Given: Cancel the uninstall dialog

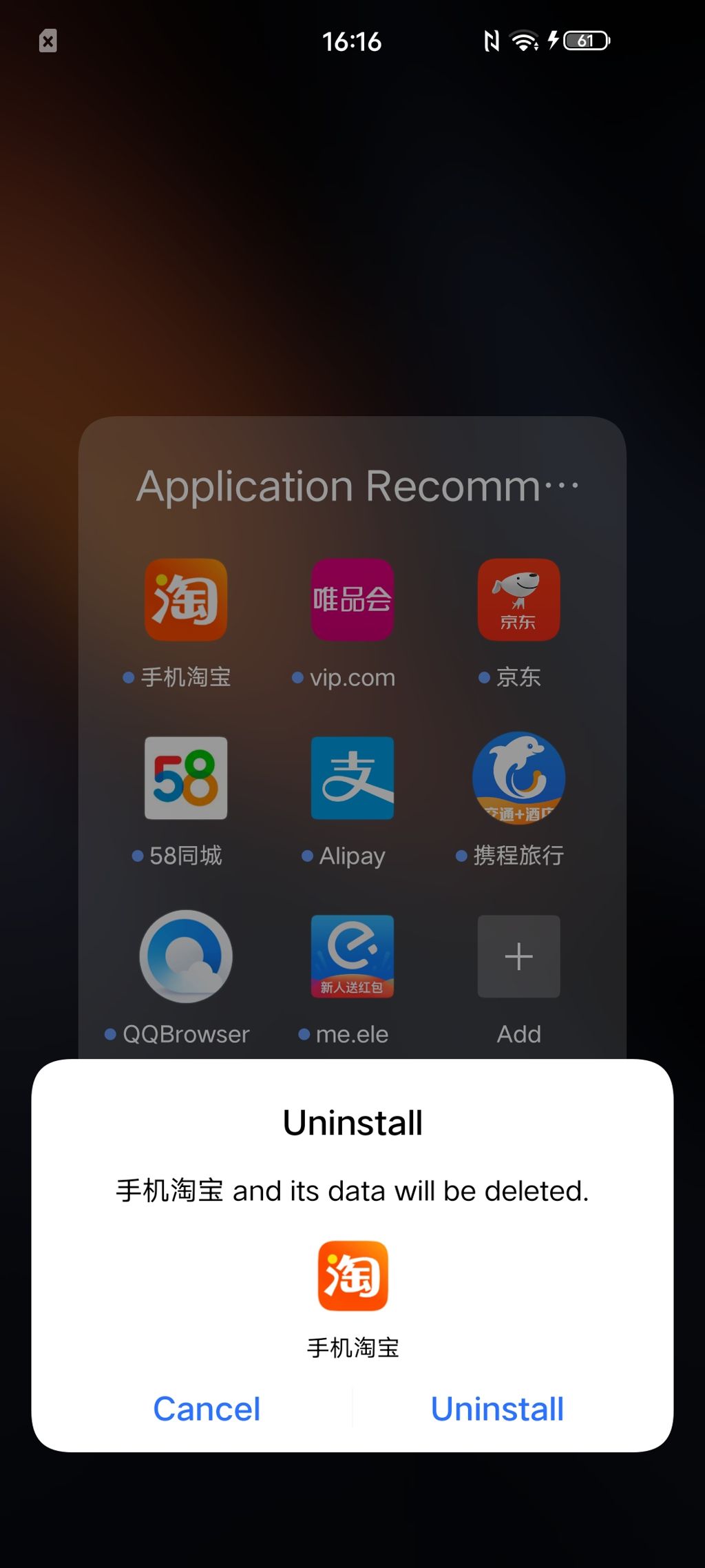Looking at the screenshot, I should coord(207,1409).
